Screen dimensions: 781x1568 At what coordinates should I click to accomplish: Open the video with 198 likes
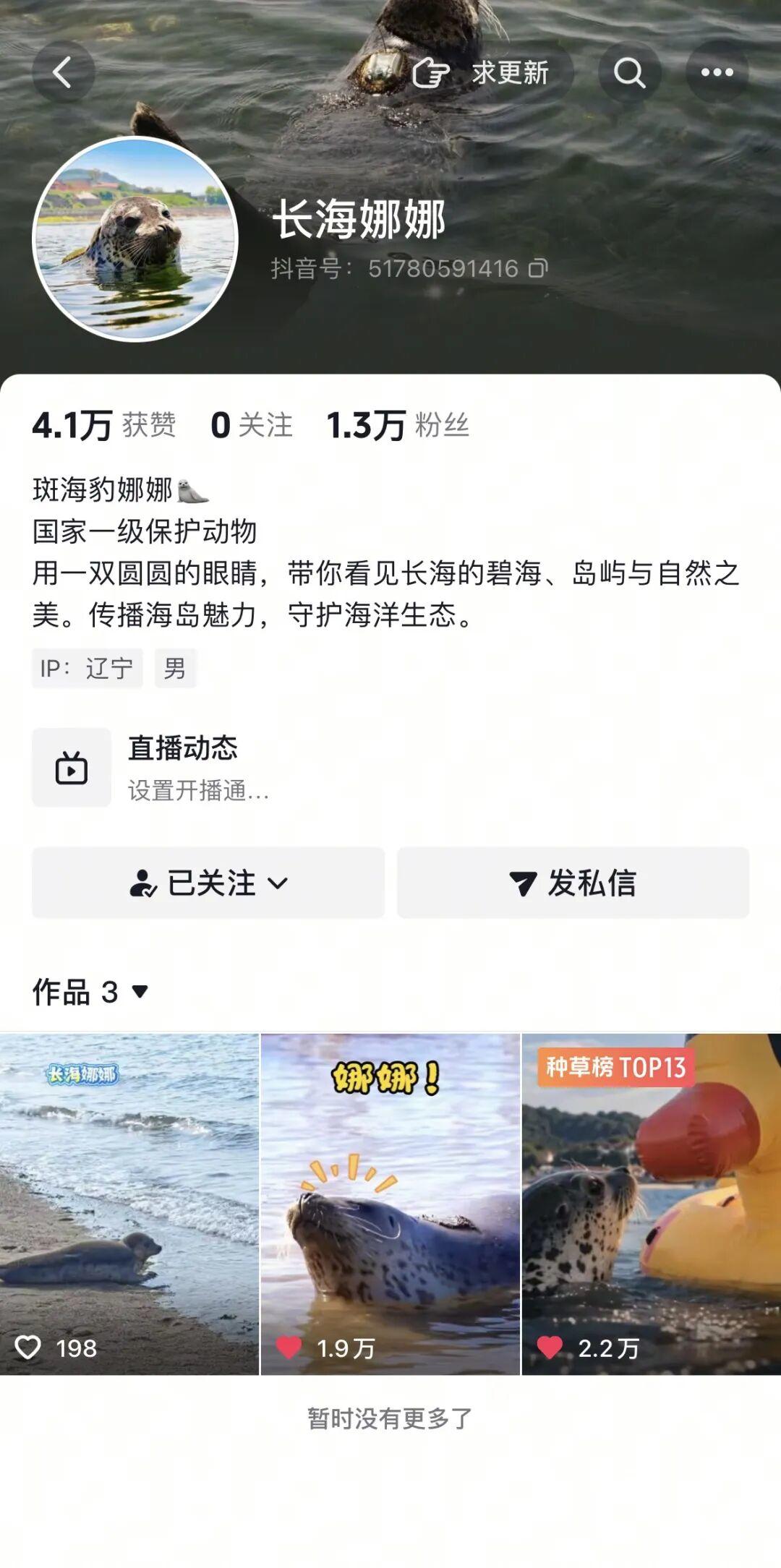[x=129, y=1204]
